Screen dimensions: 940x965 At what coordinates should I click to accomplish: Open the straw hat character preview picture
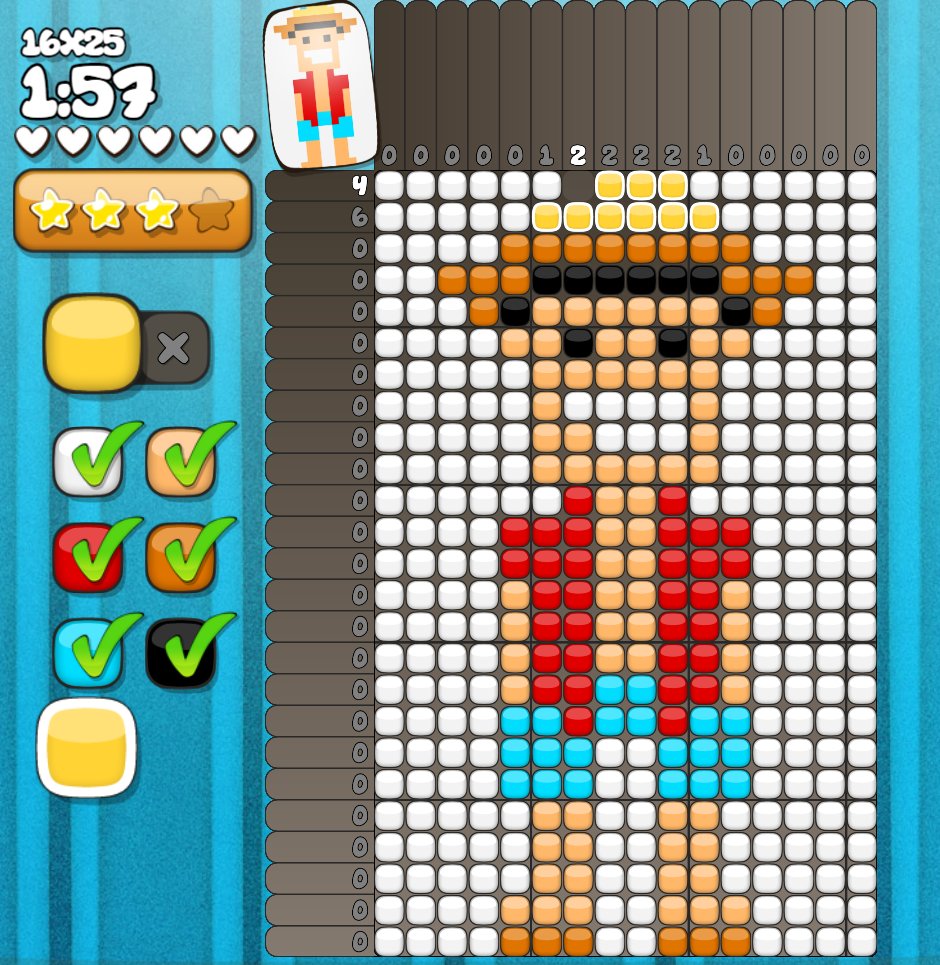pyautogui.click(x=320, y=85)
